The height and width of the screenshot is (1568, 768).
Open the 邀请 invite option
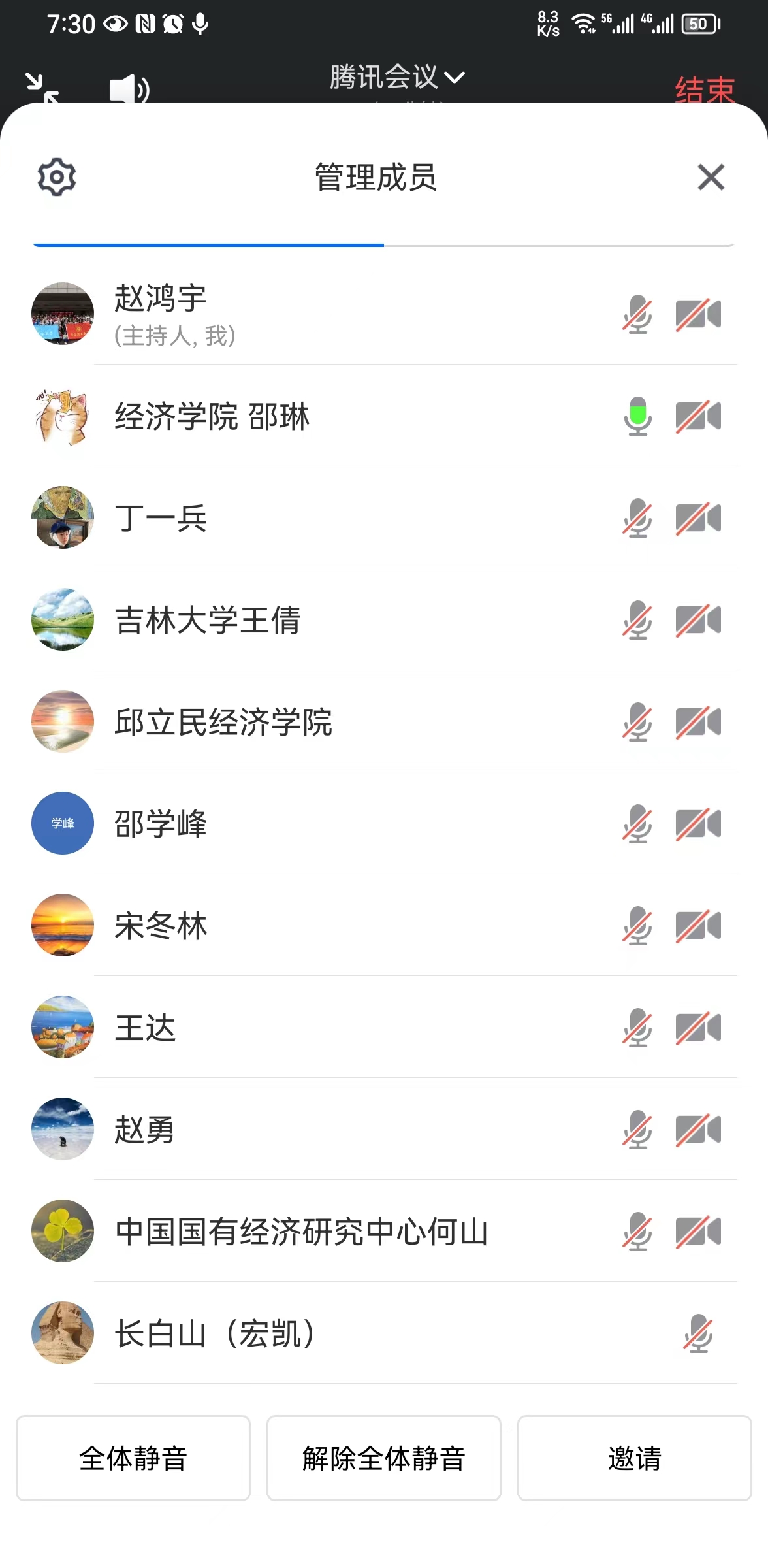(x=634, y=1458)
